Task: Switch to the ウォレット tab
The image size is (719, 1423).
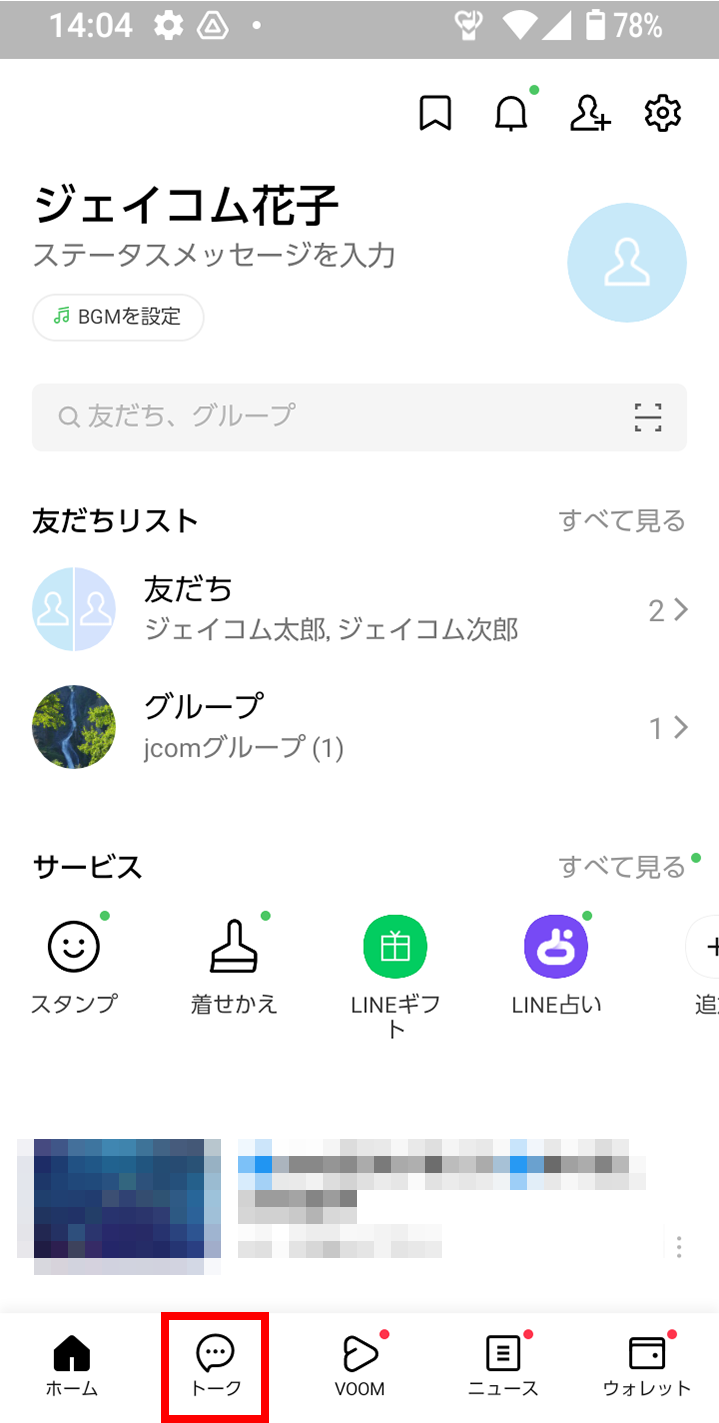Action: [x=647, y=1367]
